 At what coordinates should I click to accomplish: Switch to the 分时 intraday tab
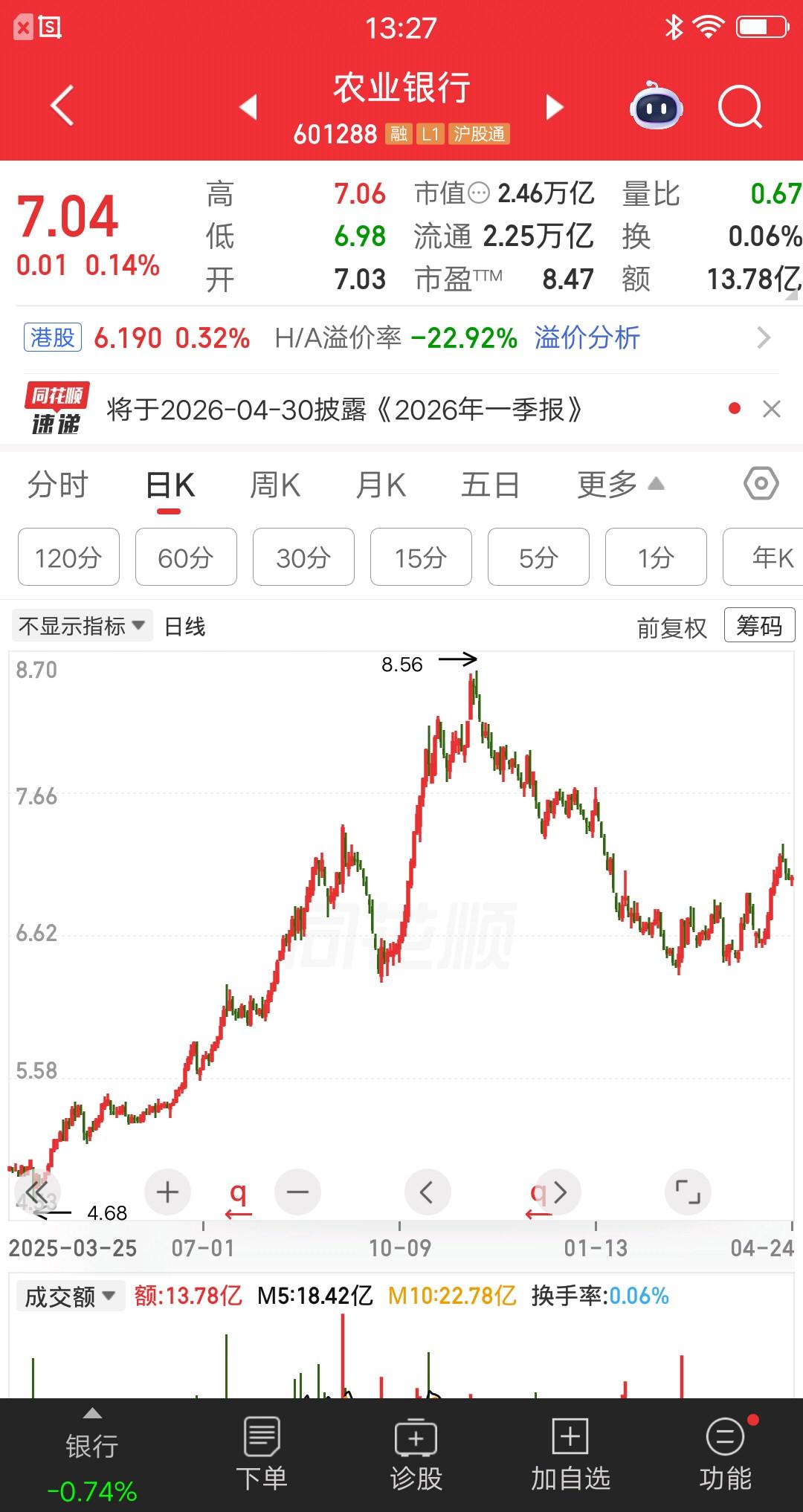pyautogui.click(x=58, y=484)
